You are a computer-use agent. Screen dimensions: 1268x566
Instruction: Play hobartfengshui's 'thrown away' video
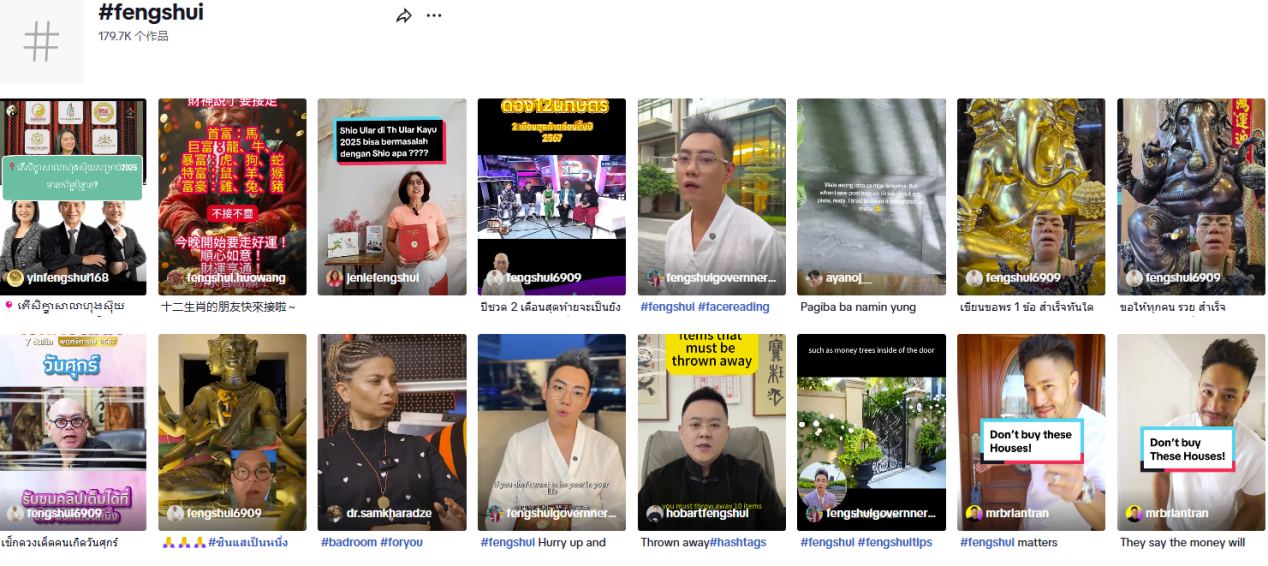(x=711, y=432)
